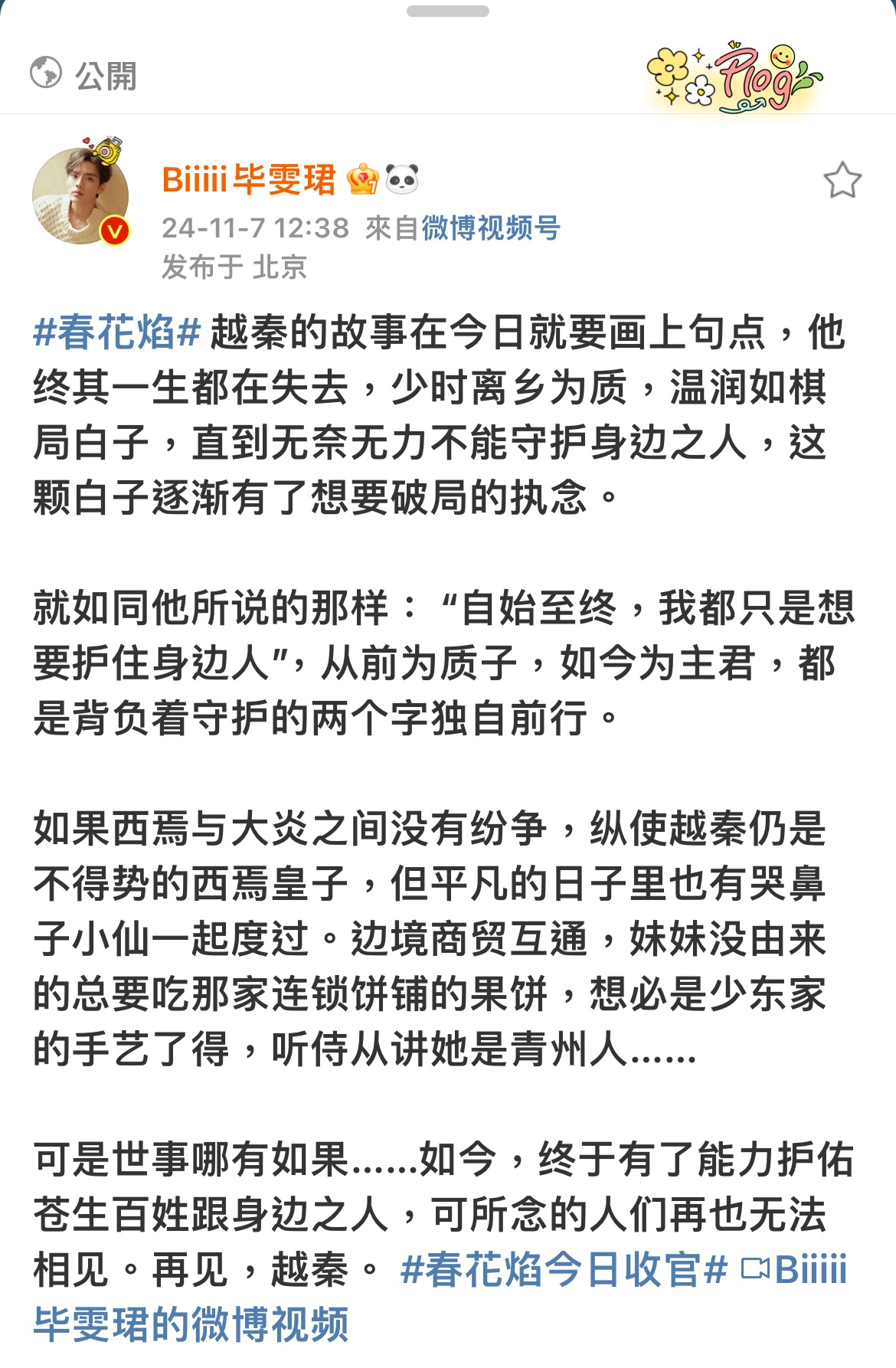The width and height of the screenshot is (896, 1368).
Task: Favorite this post with the star icon
Action: (x=842, y=181)
